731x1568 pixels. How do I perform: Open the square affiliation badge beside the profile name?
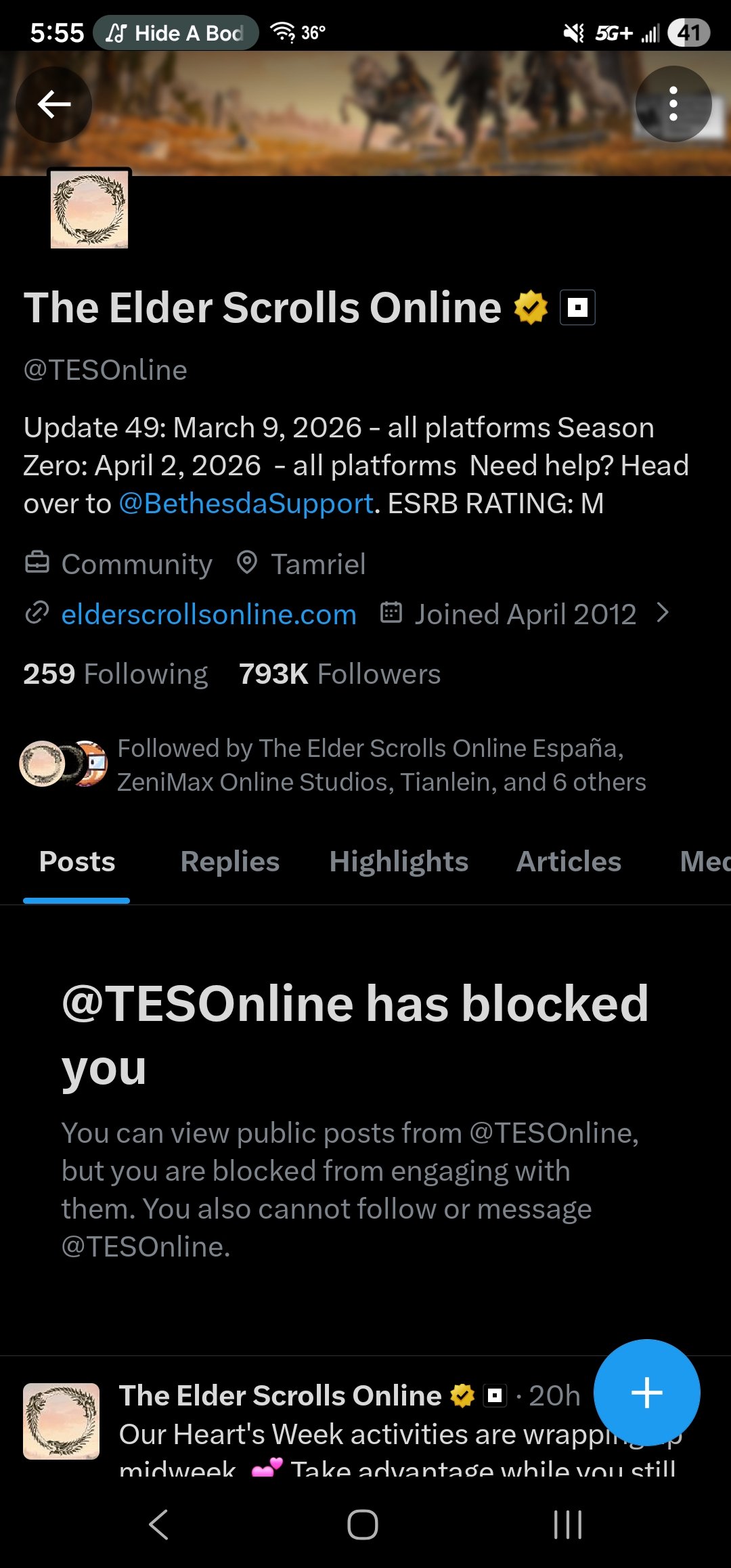coord(577,308)
